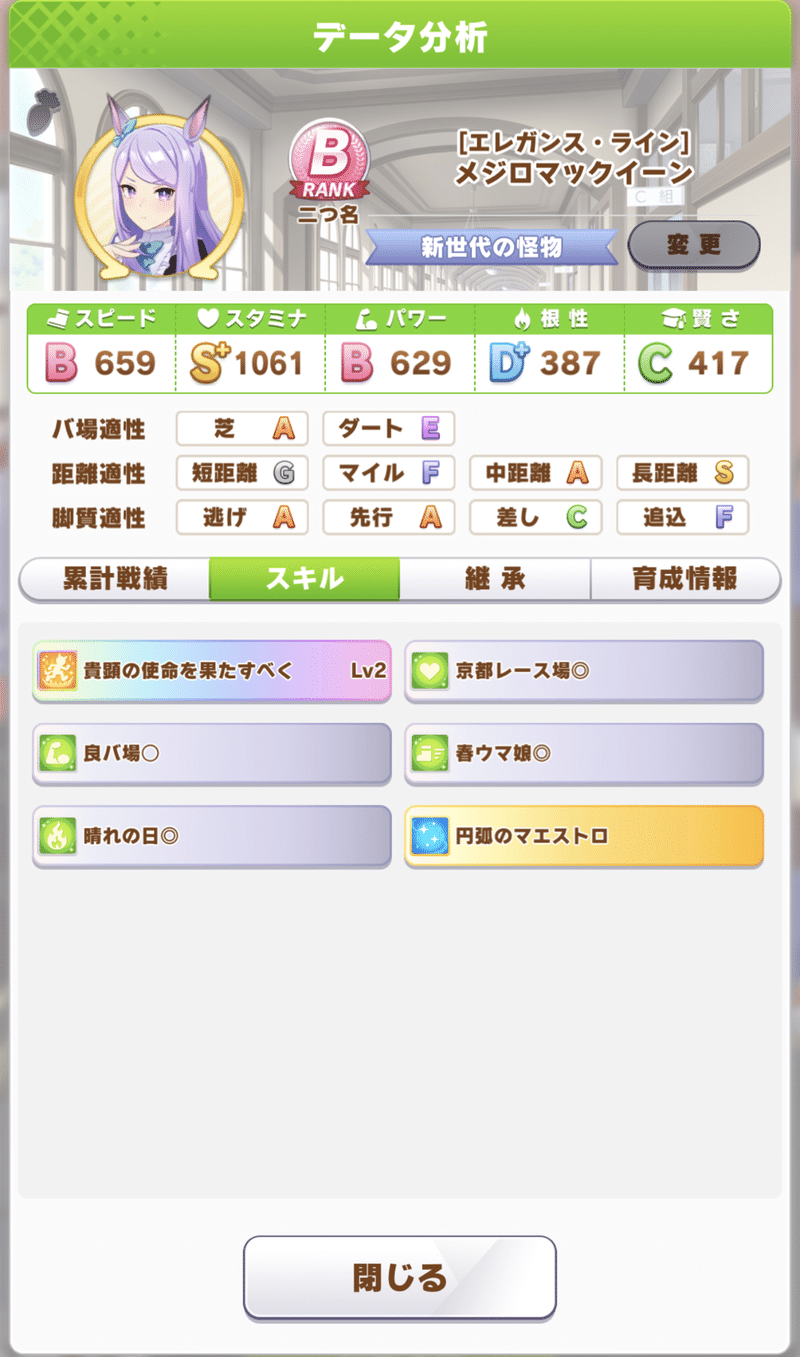This screenshot has height=1357, width=800.
Task: Open the 円弧のマエストロ skill details
Action: (584, 835)
